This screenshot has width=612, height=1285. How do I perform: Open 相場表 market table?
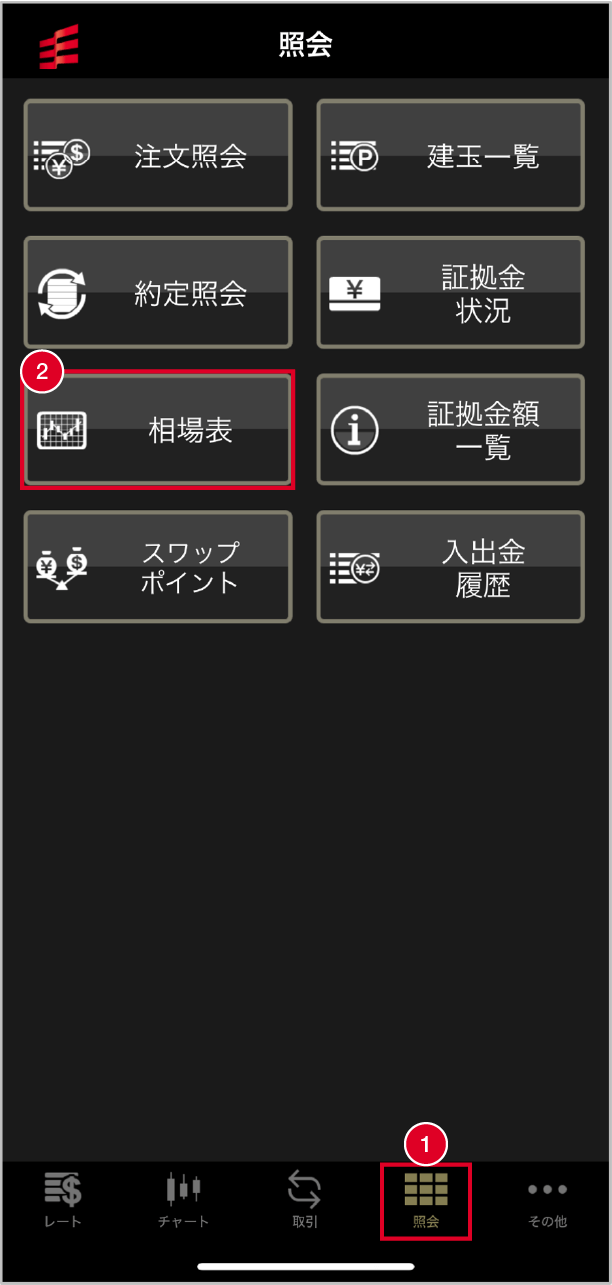click(x=158, y=430)
